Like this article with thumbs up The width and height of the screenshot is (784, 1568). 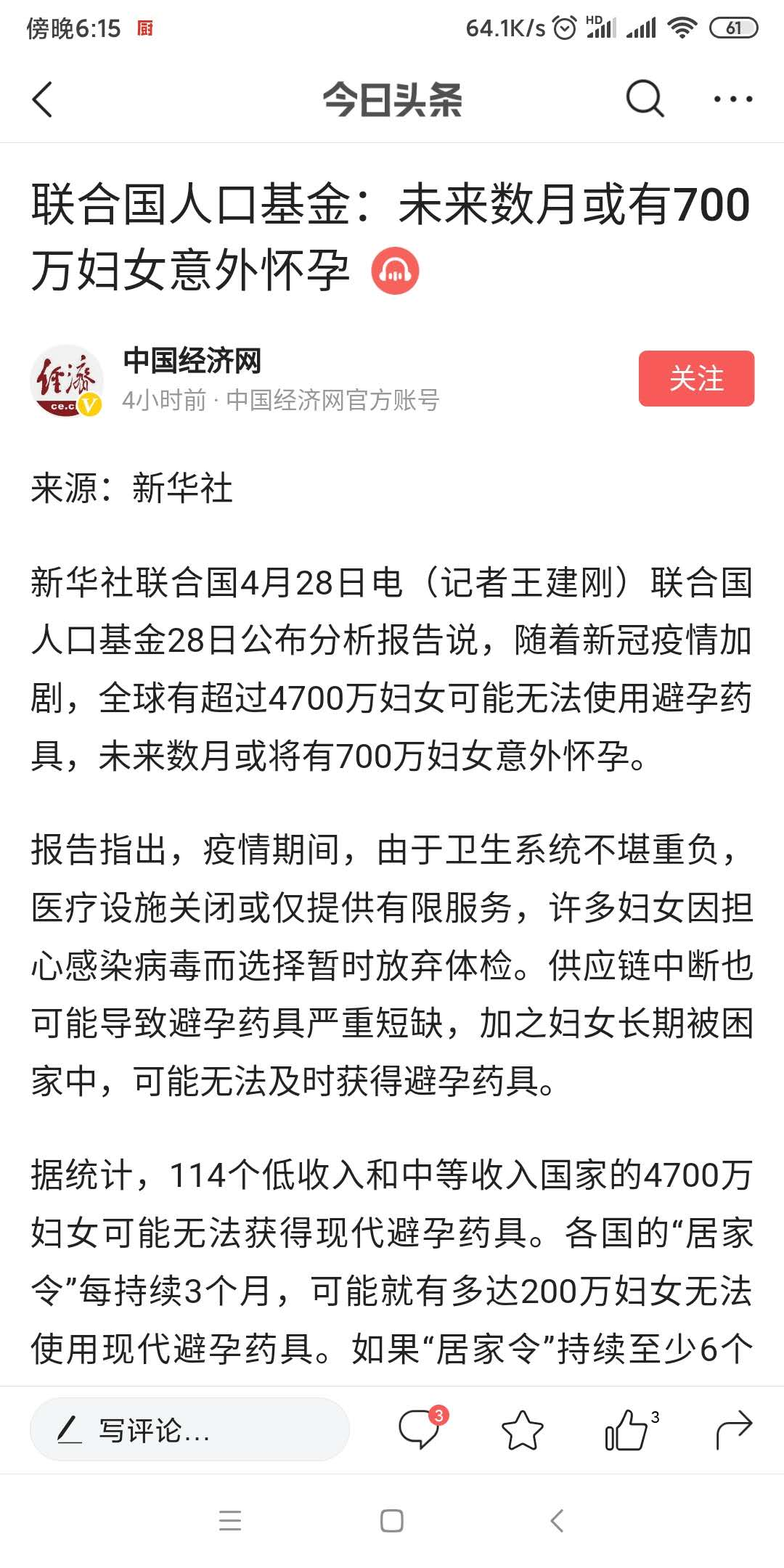[628, 1430]
